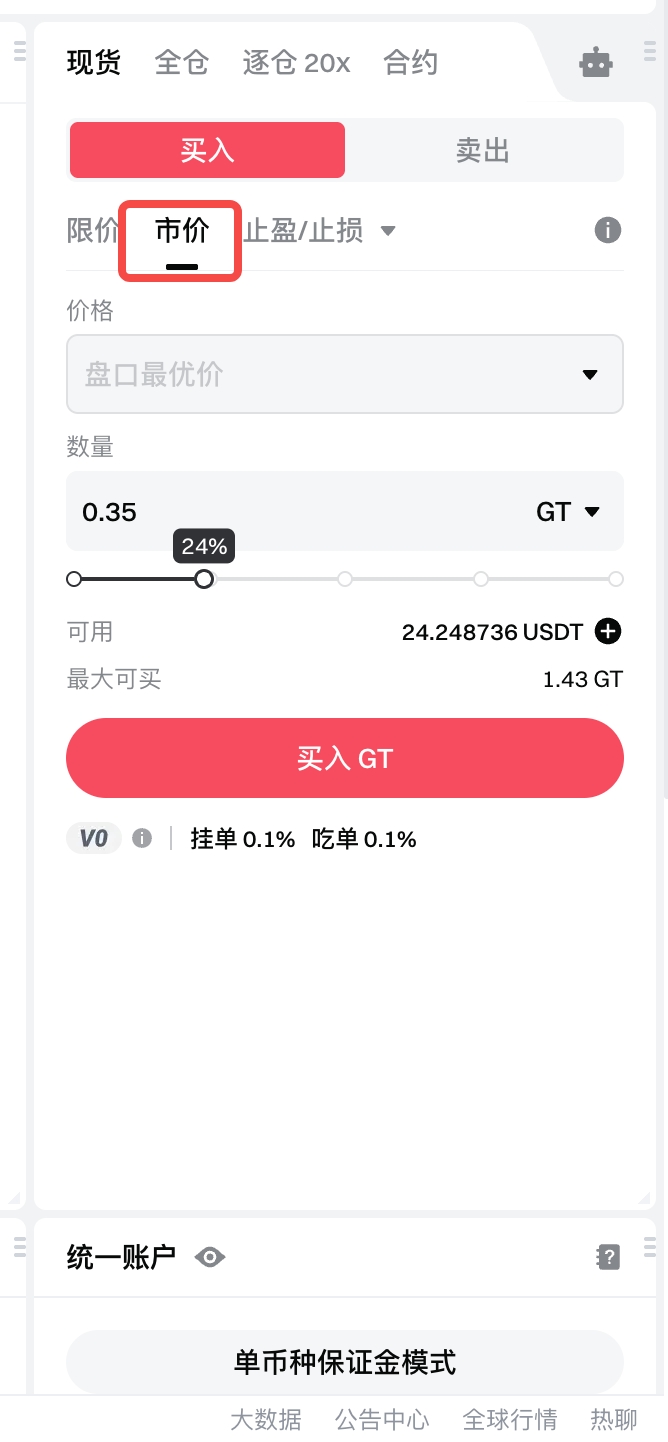Open the trading bot robot icon

pyautogui.click(x=596, y=64)
